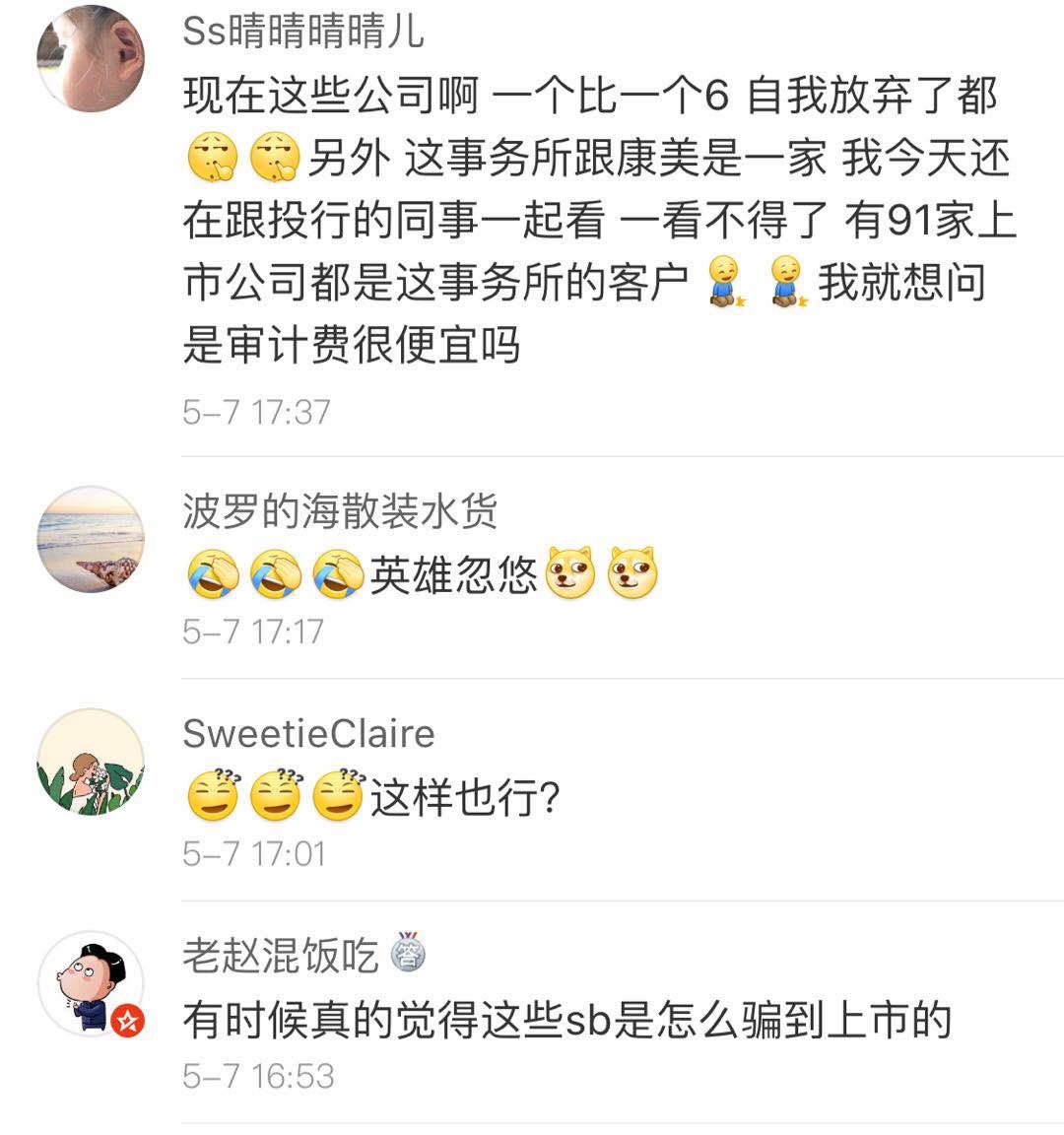The height and width of the screenshot is (1135, 1064).
Task: Open SweetieClaire's avatar
Action: (91, 762)
